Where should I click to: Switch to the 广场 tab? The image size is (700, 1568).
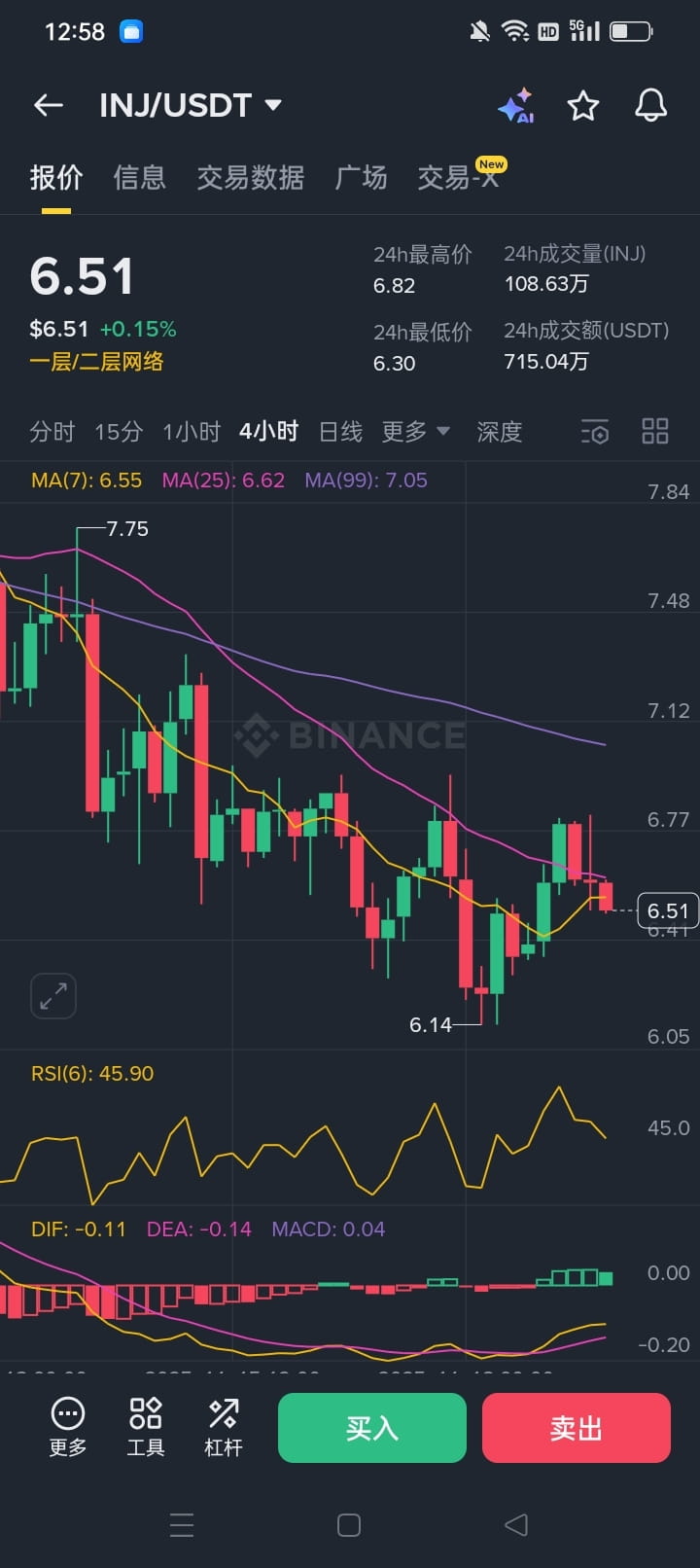[361, 177]
